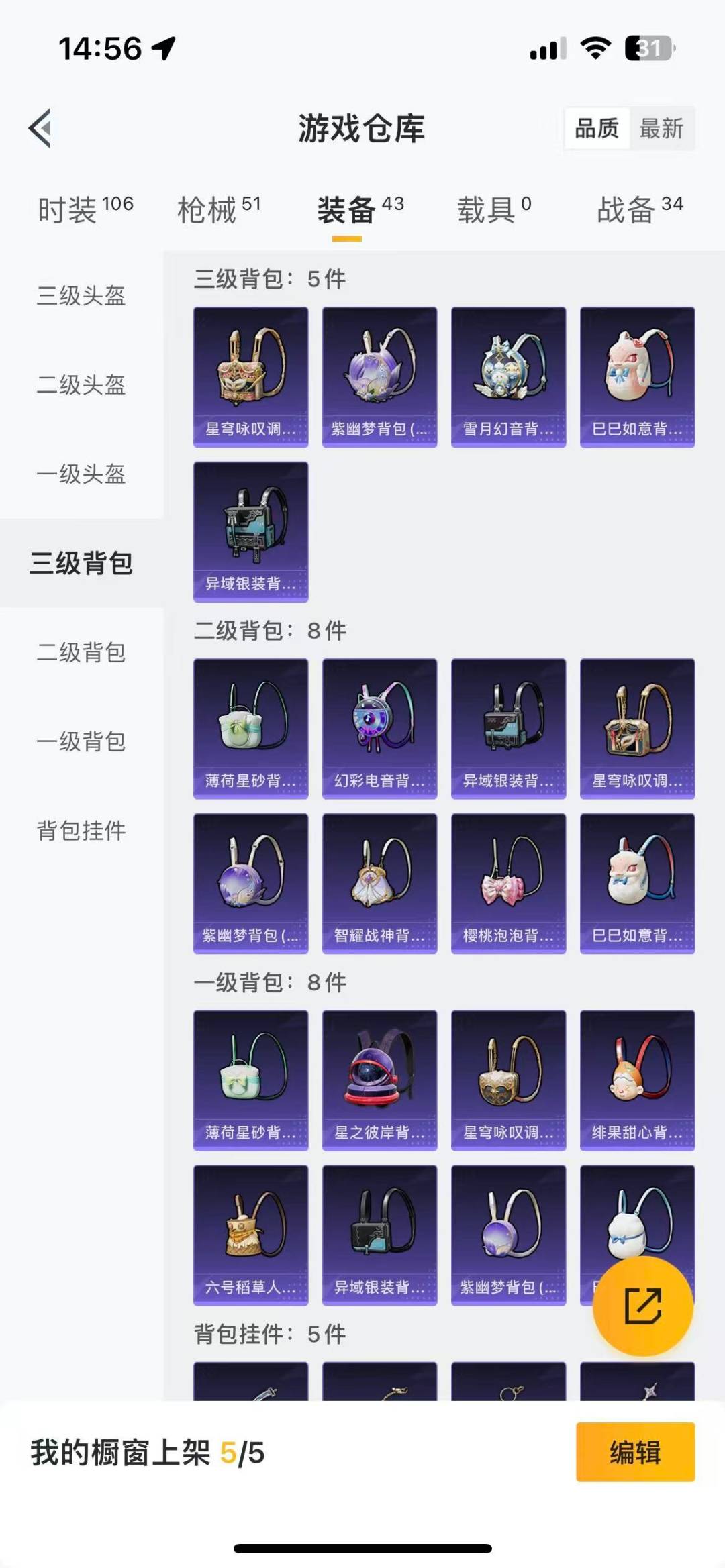Open the 载具 tab
This screenshot has width=725, height=1568.
click(493, 210)
